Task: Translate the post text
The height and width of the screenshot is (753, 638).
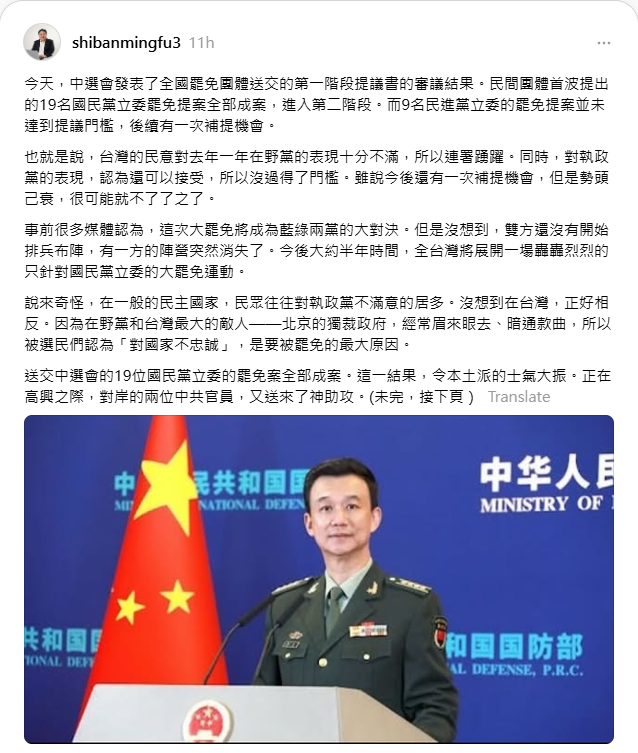Action: (518, 396)
